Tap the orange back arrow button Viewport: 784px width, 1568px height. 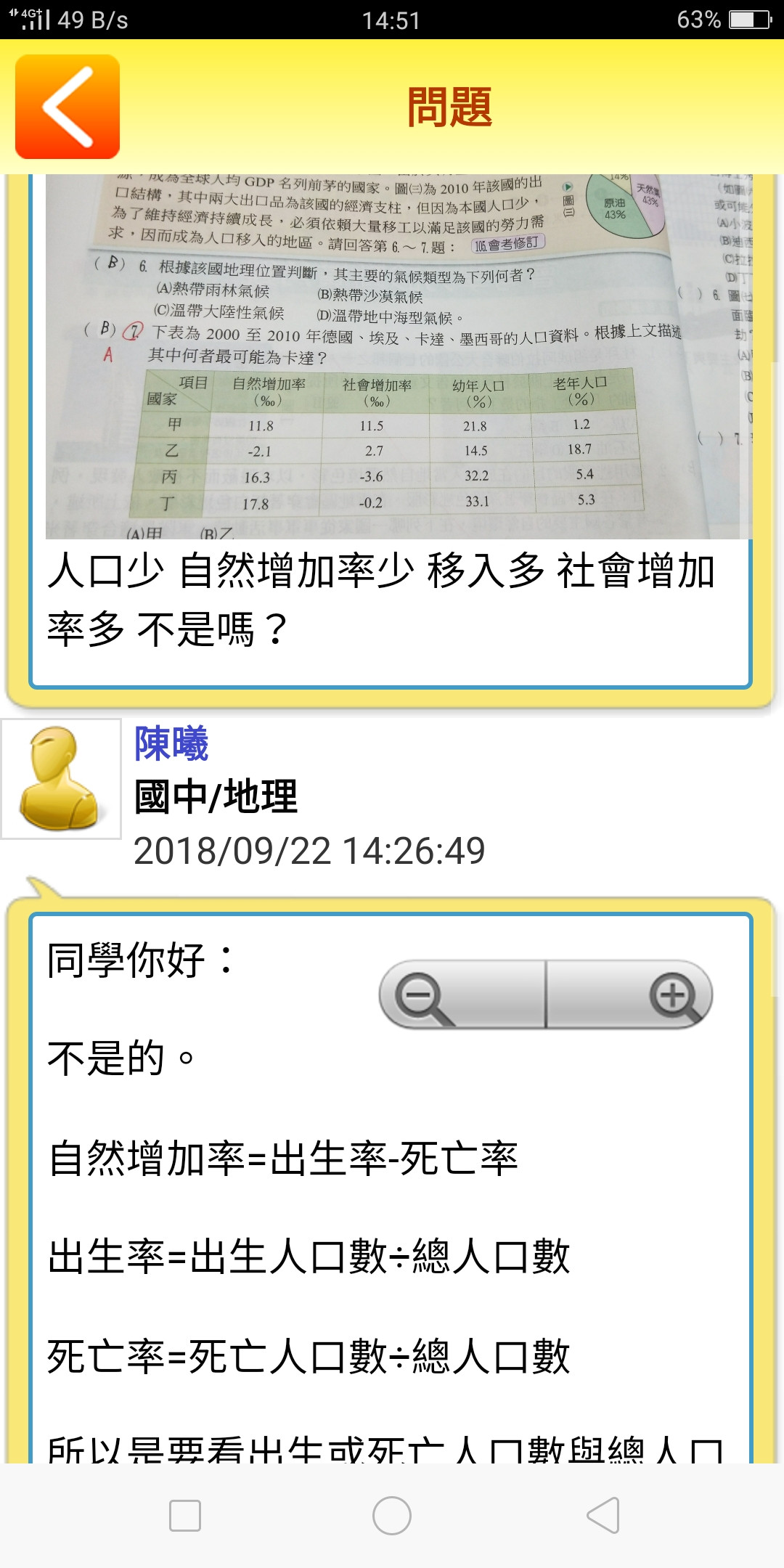[x=68, y=107]
